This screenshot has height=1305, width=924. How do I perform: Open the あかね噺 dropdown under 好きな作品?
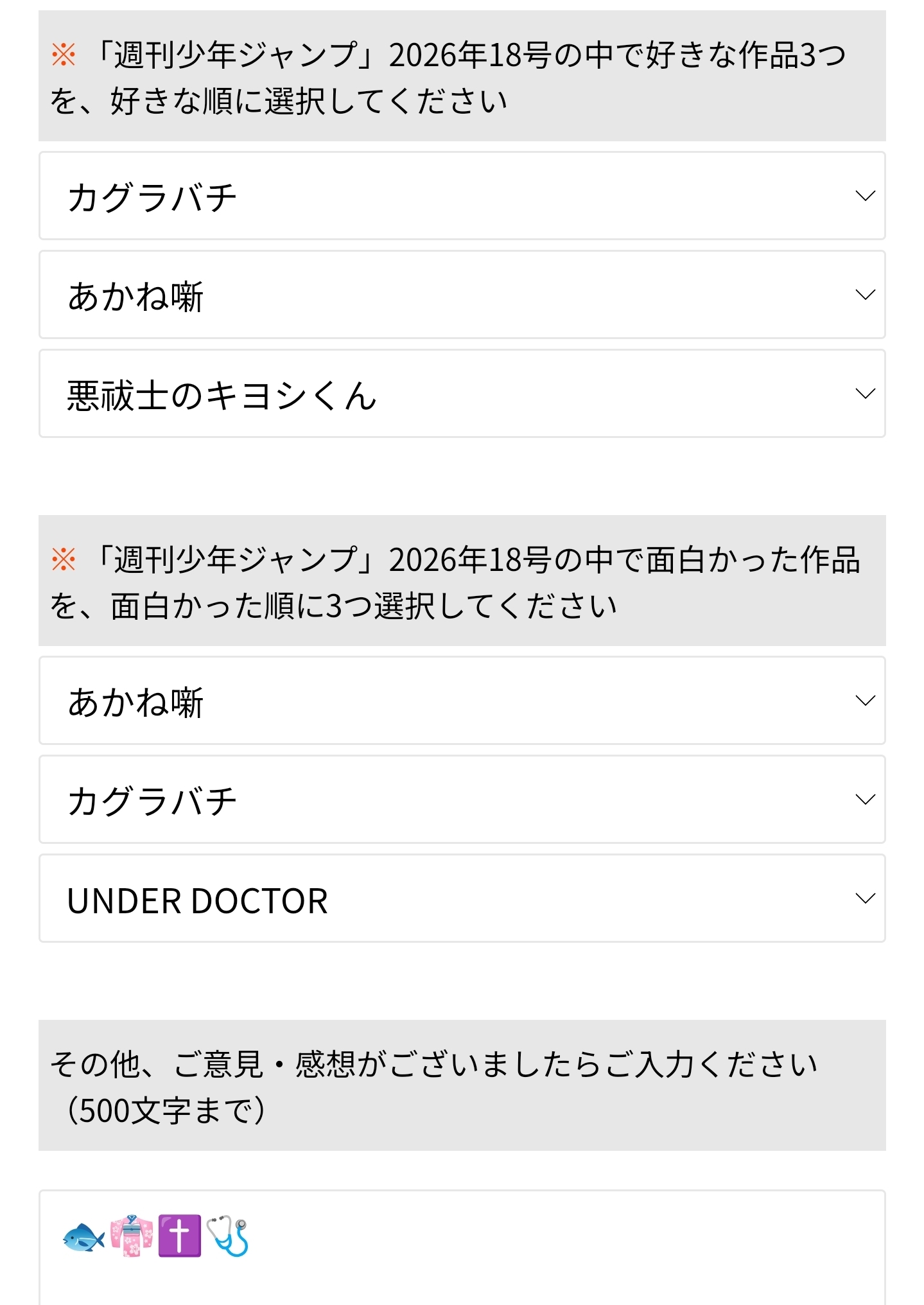pyautogui.click(x=462, y=295)
